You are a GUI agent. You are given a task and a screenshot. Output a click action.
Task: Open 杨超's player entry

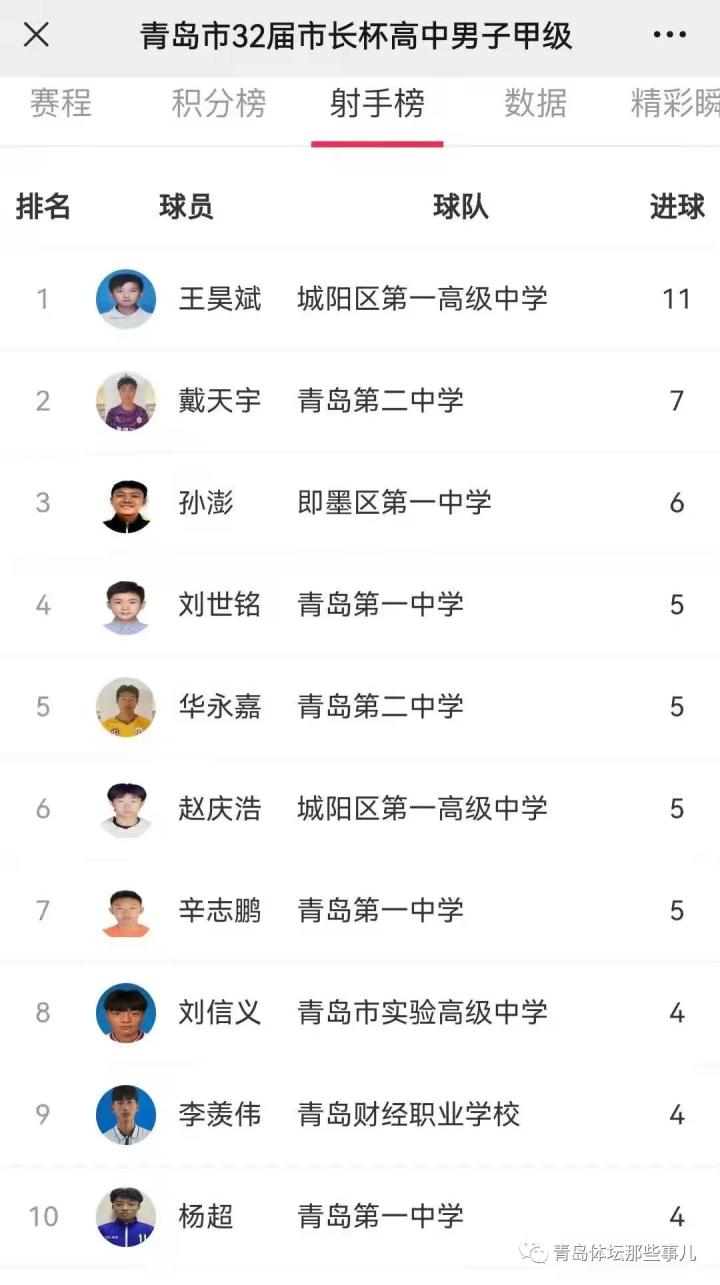[x=206, y=1216]
